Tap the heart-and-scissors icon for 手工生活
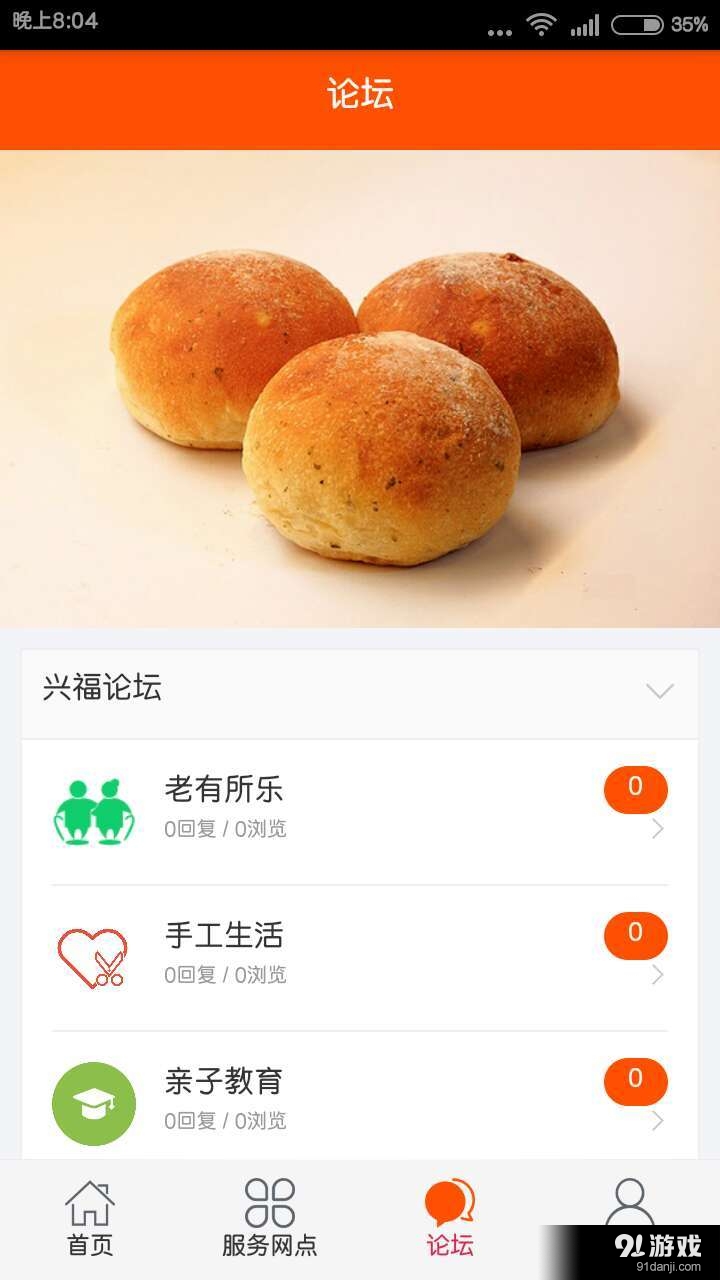This screenshot has width=720, height=1280. 95,956
